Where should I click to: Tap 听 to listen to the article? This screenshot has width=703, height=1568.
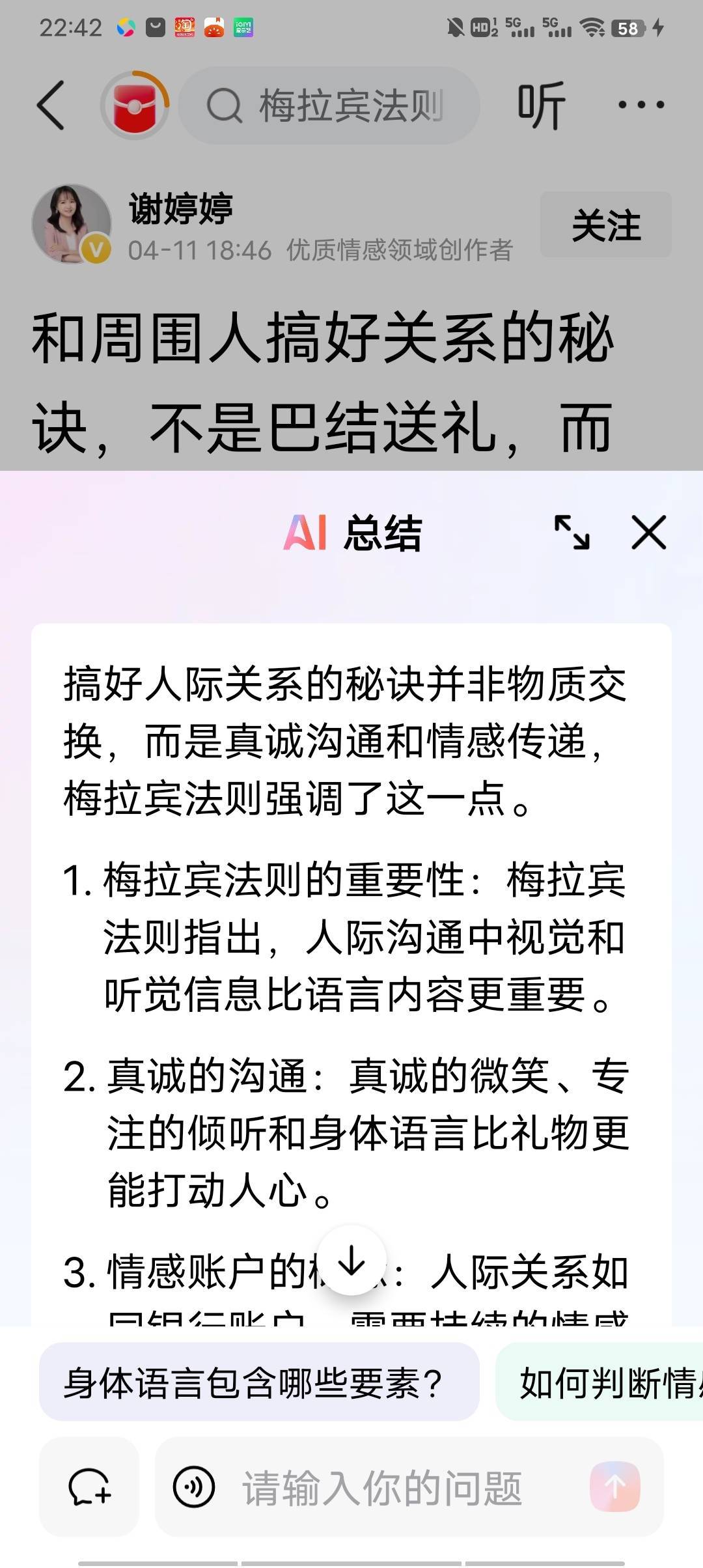(541, 105)
